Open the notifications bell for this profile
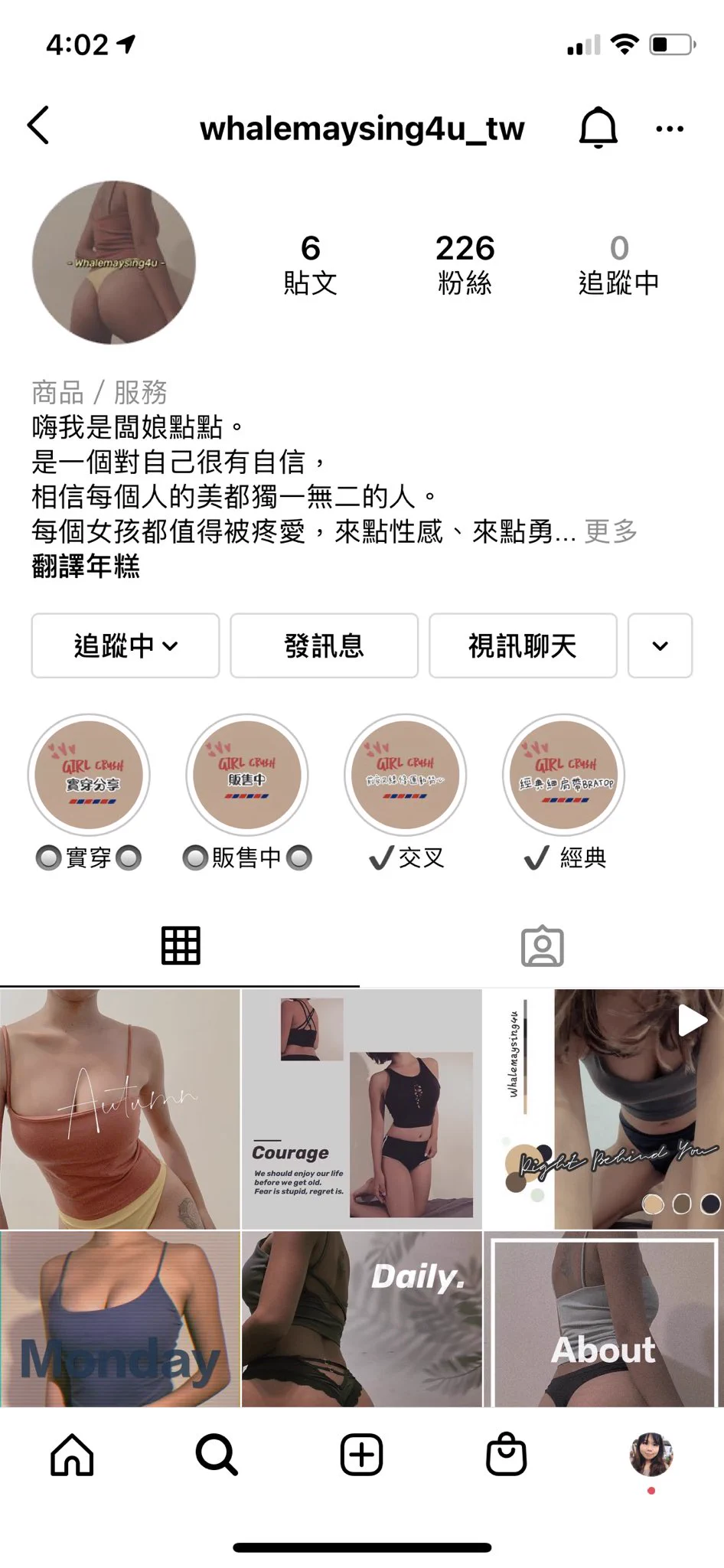724x1568 pixels. pos(598,127)
